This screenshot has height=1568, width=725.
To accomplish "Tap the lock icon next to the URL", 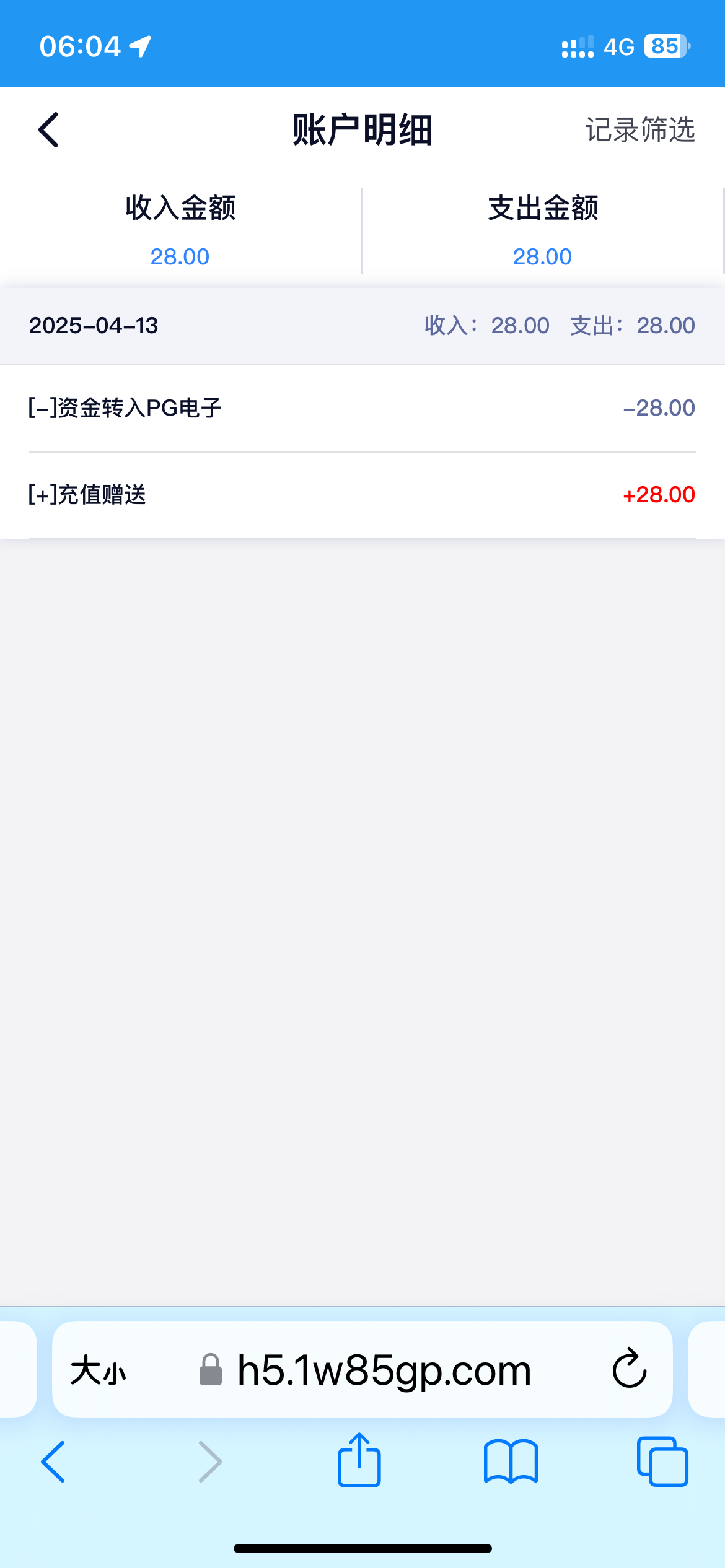I will coord(210,1370).
